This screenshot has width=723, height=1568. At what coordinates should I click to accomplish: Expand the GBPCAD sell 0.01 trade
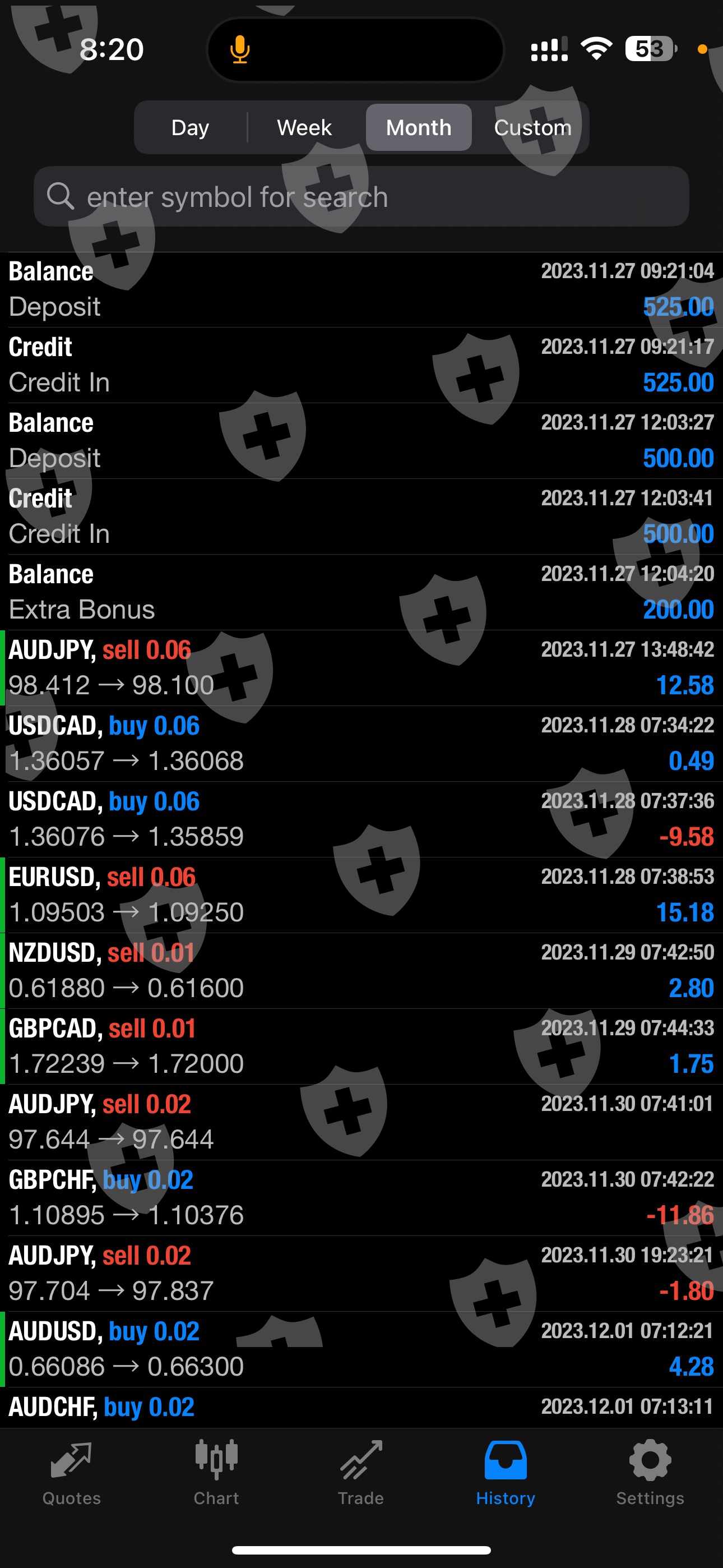pos(361,1046)
